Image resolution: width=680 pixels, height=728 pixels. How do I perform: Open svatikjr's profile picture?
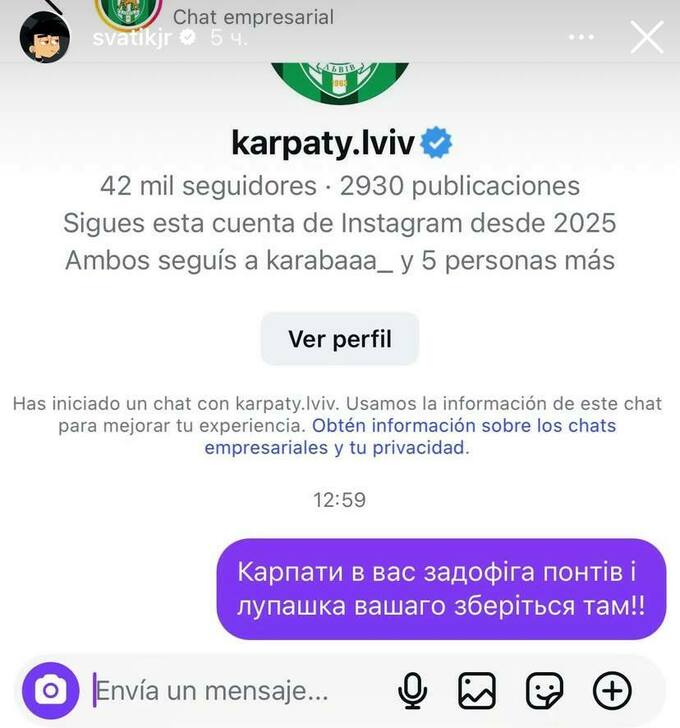coord(45,39)
